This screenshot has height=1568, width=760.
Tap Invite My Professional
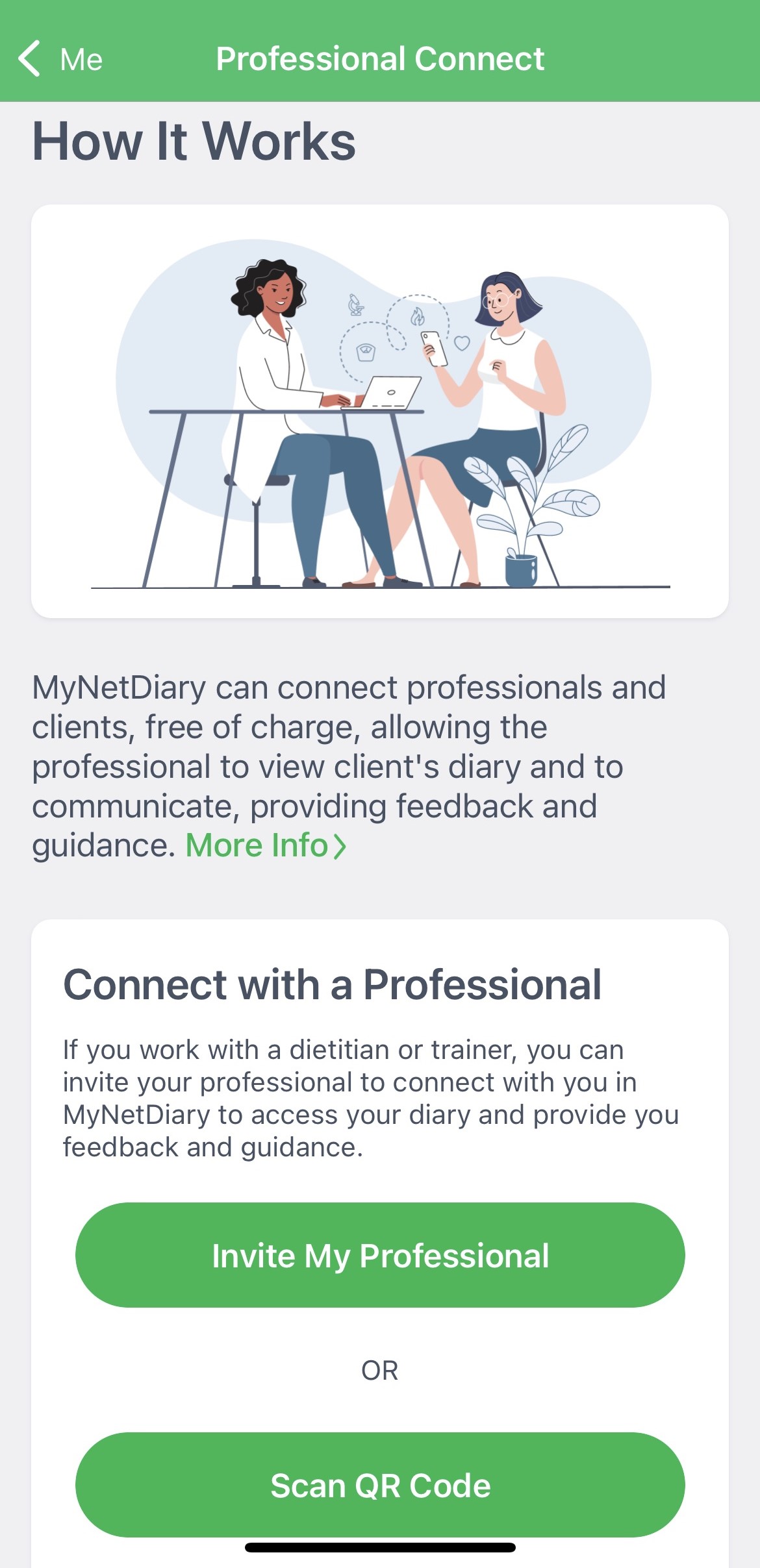[x=380, y=1255]
